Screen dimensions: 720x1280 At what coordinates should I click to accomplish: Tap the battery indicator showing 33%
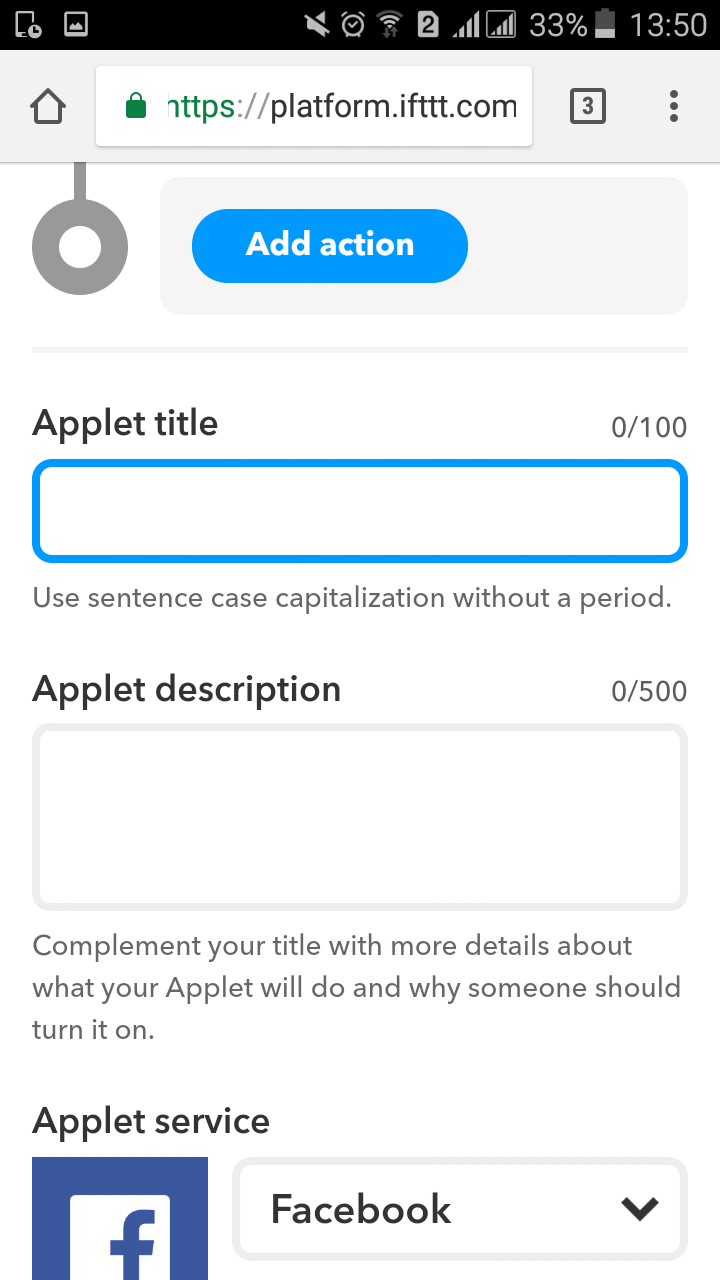[x=605, y=24]
